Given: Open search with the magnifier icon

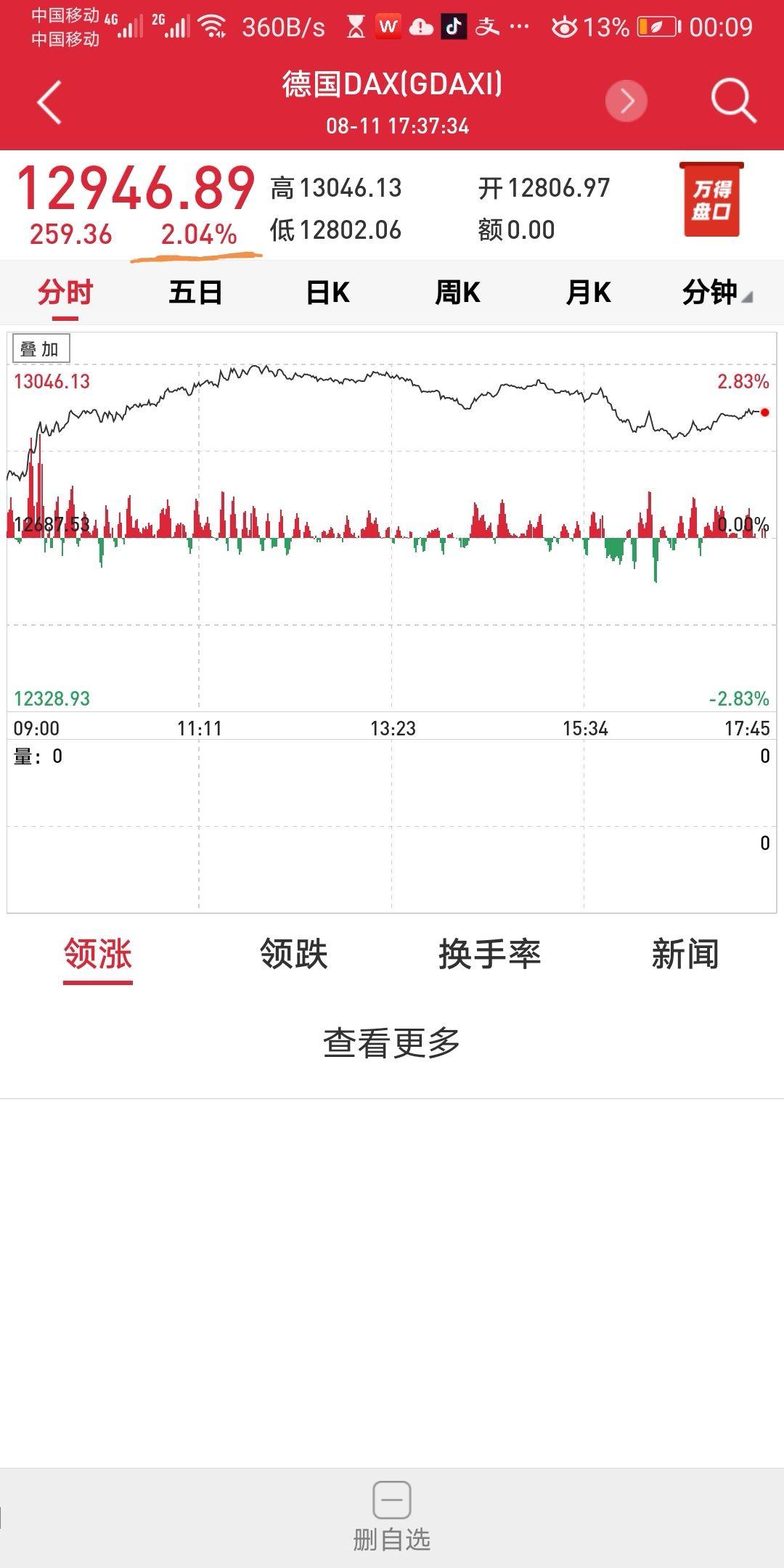Looking at the screenshot, I should pyautogui.click(x=733, y=102).
